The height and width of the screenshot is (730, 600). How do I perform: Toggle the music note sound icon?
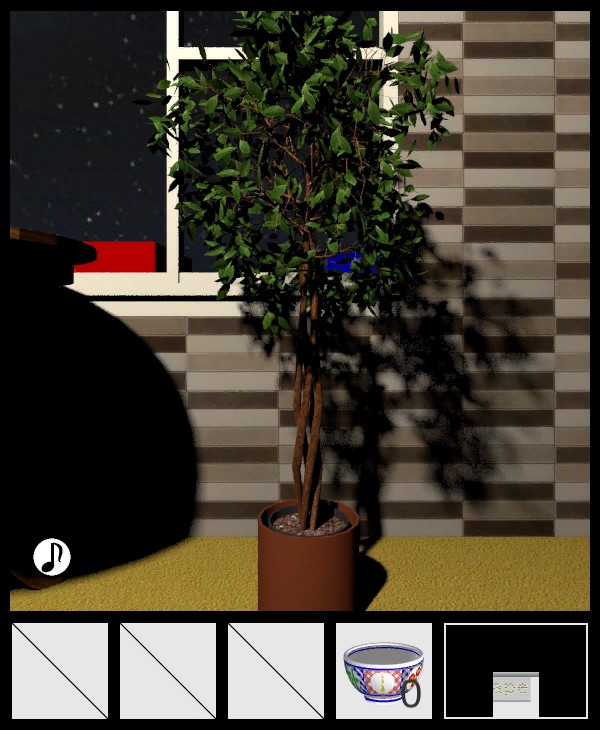point(52,556)
